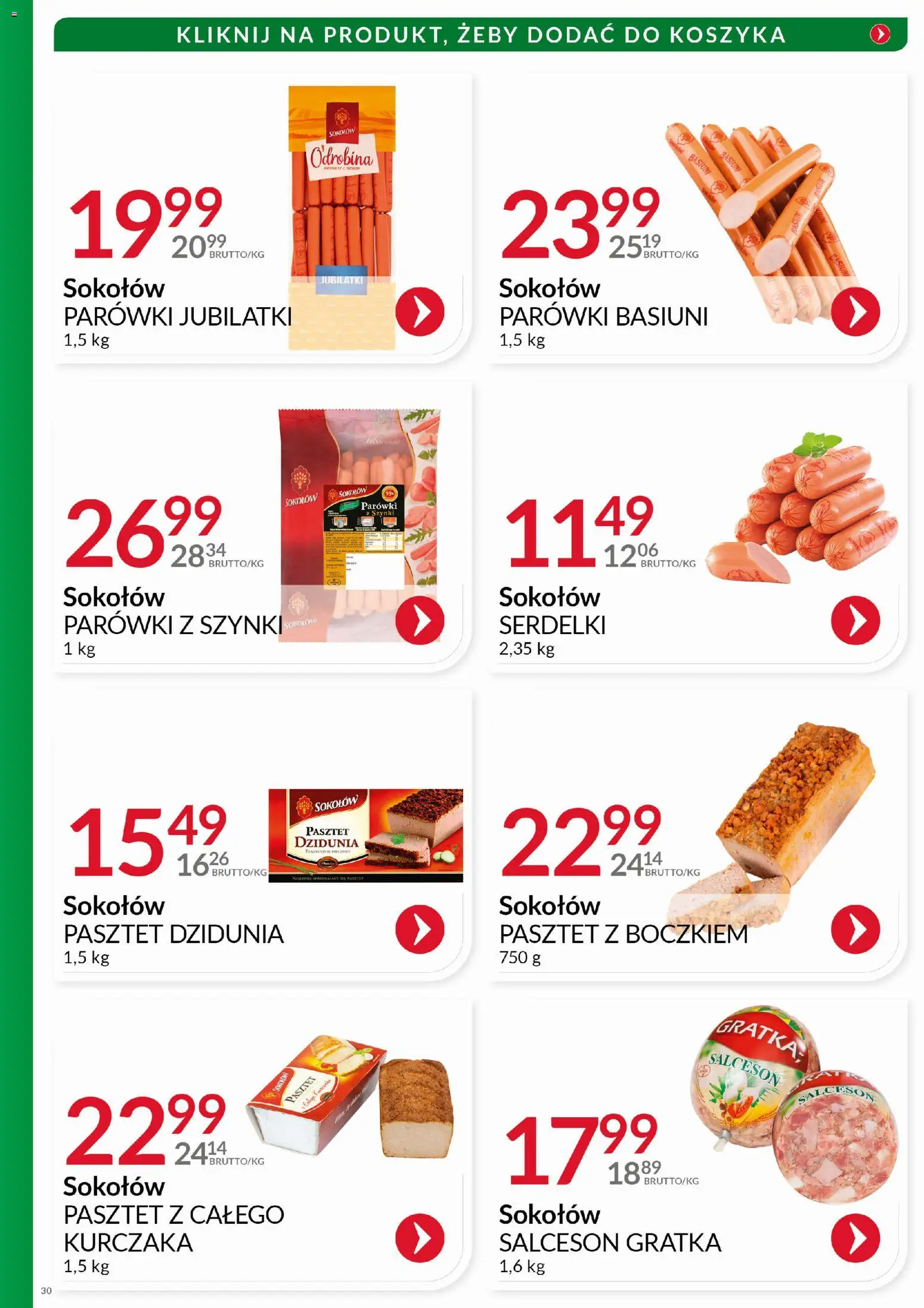Click the red arrow on Parówki Basiuni tile
This screenshot has width=924, height=1308.
pyautogui.click(x=856, y=311)
